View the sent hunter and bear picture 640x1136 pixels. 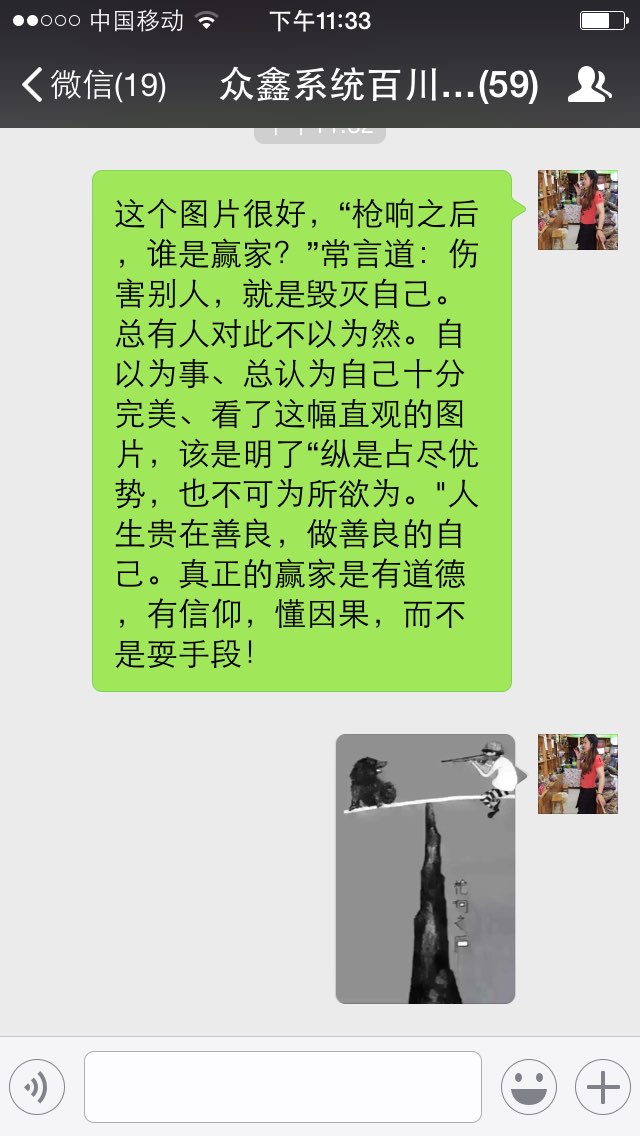425,869
